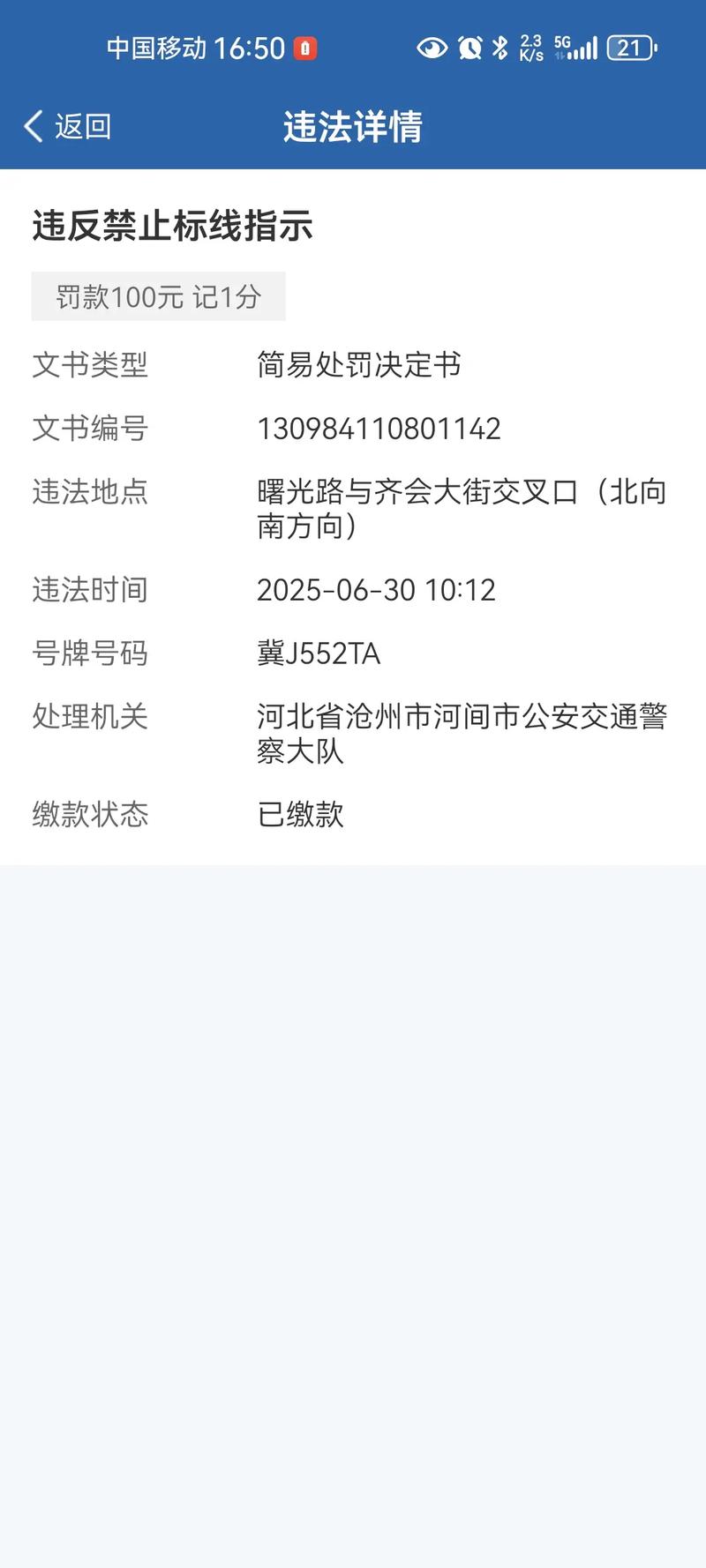Tap the battery indicator showing 21
This screenshot has height=1568, width=706.
pyautogui.click(x=632, y=49)
